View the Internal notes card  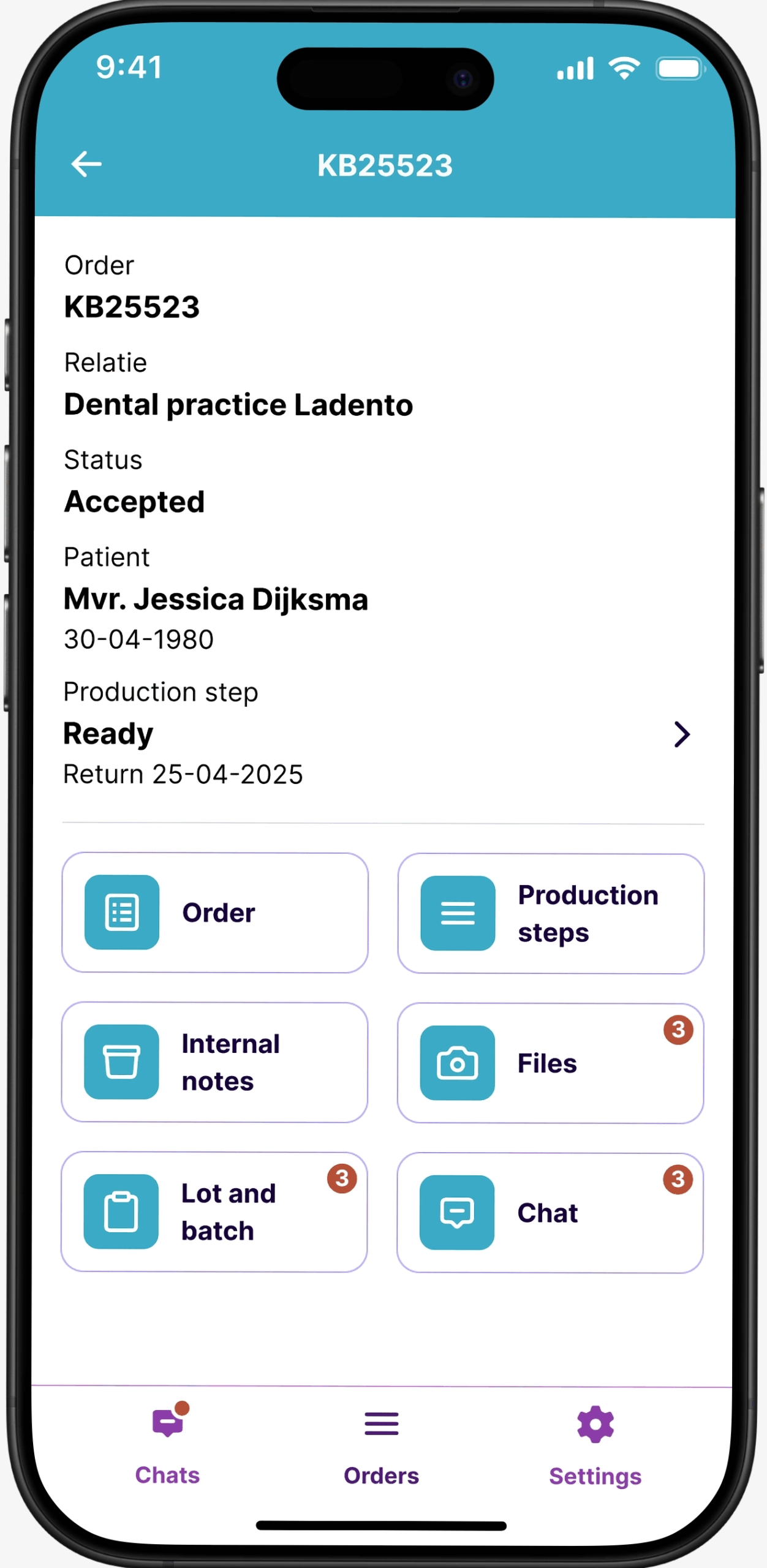pos(214,1062)
